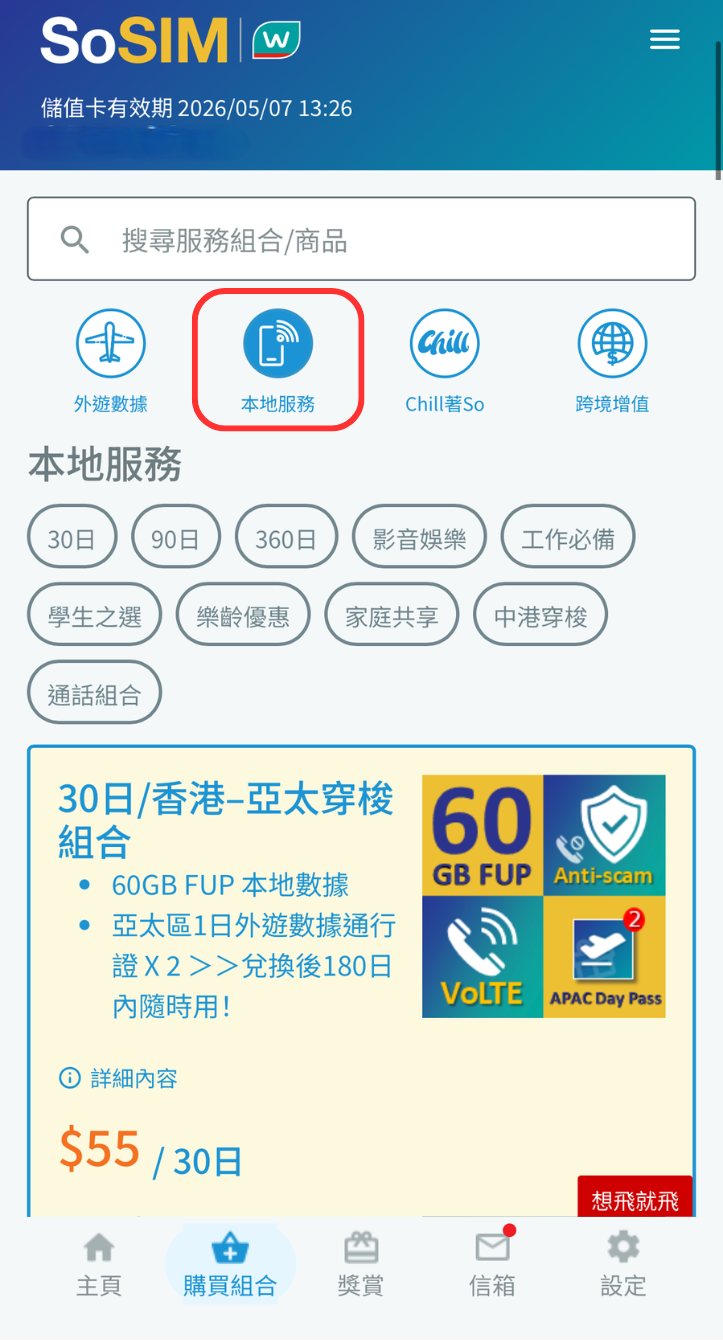Apply the 工作必備 filter chip
Screen dimensions: 723x1341
coord(568,540)
